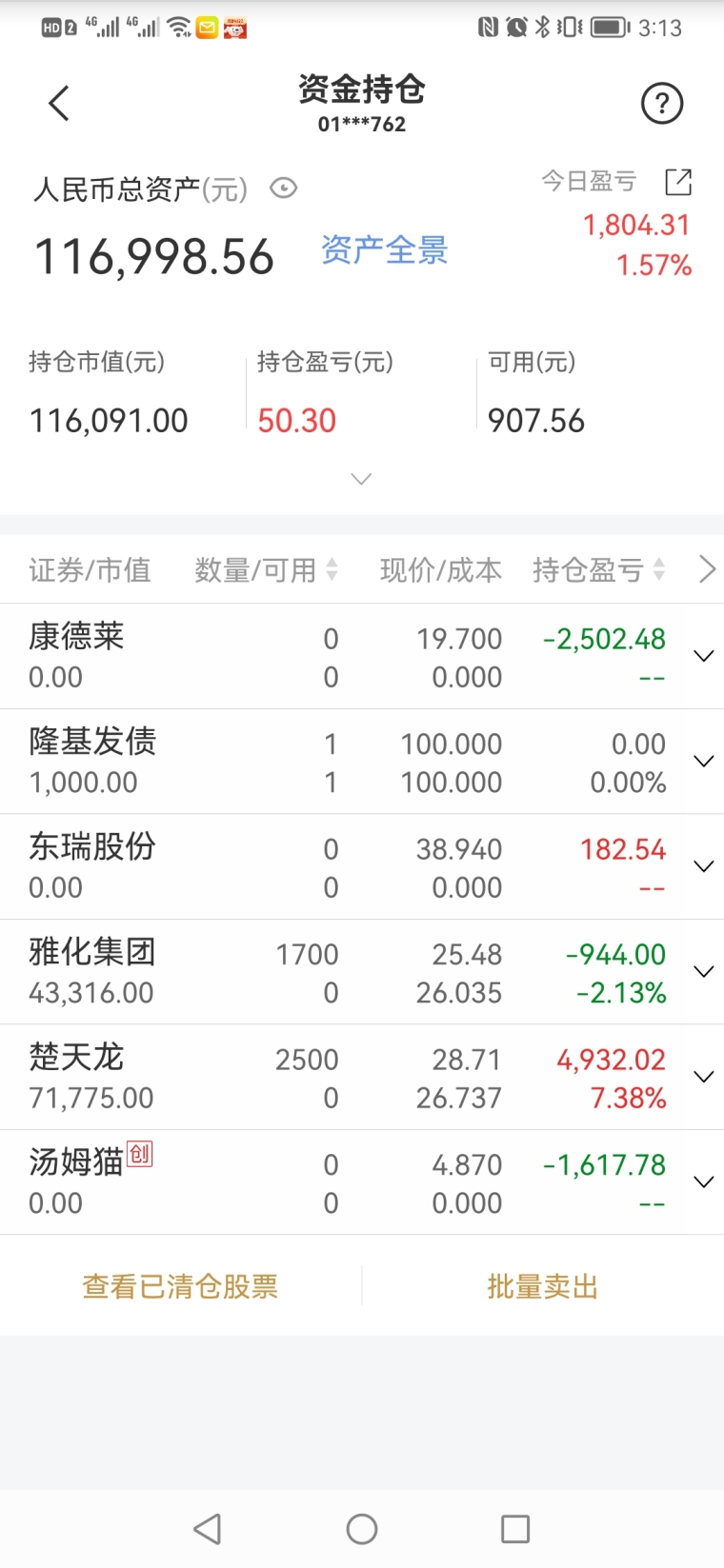Sort holdings by 持仓盈亏

(598, 569)
